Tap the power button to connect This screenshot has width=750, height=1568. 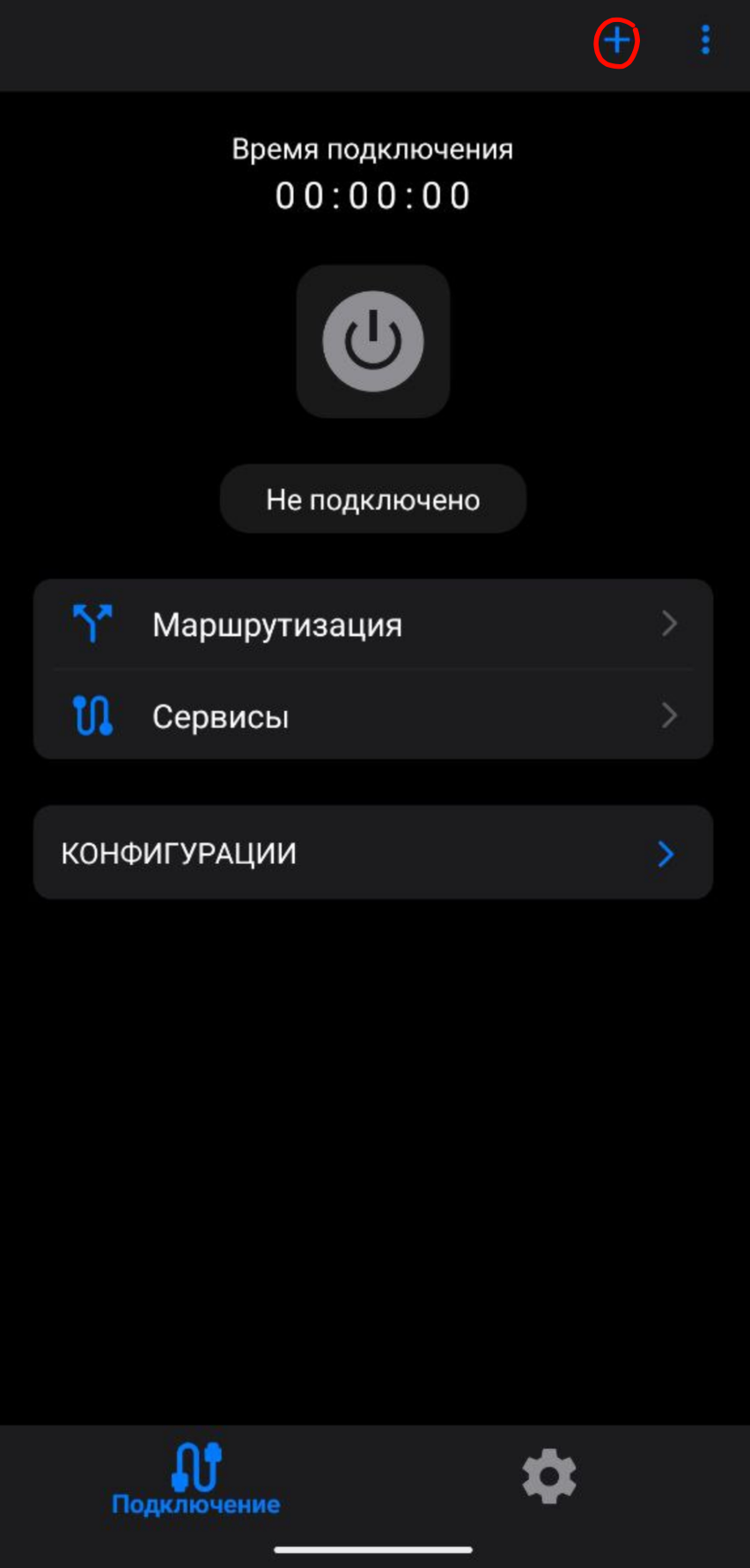point(373,341)
